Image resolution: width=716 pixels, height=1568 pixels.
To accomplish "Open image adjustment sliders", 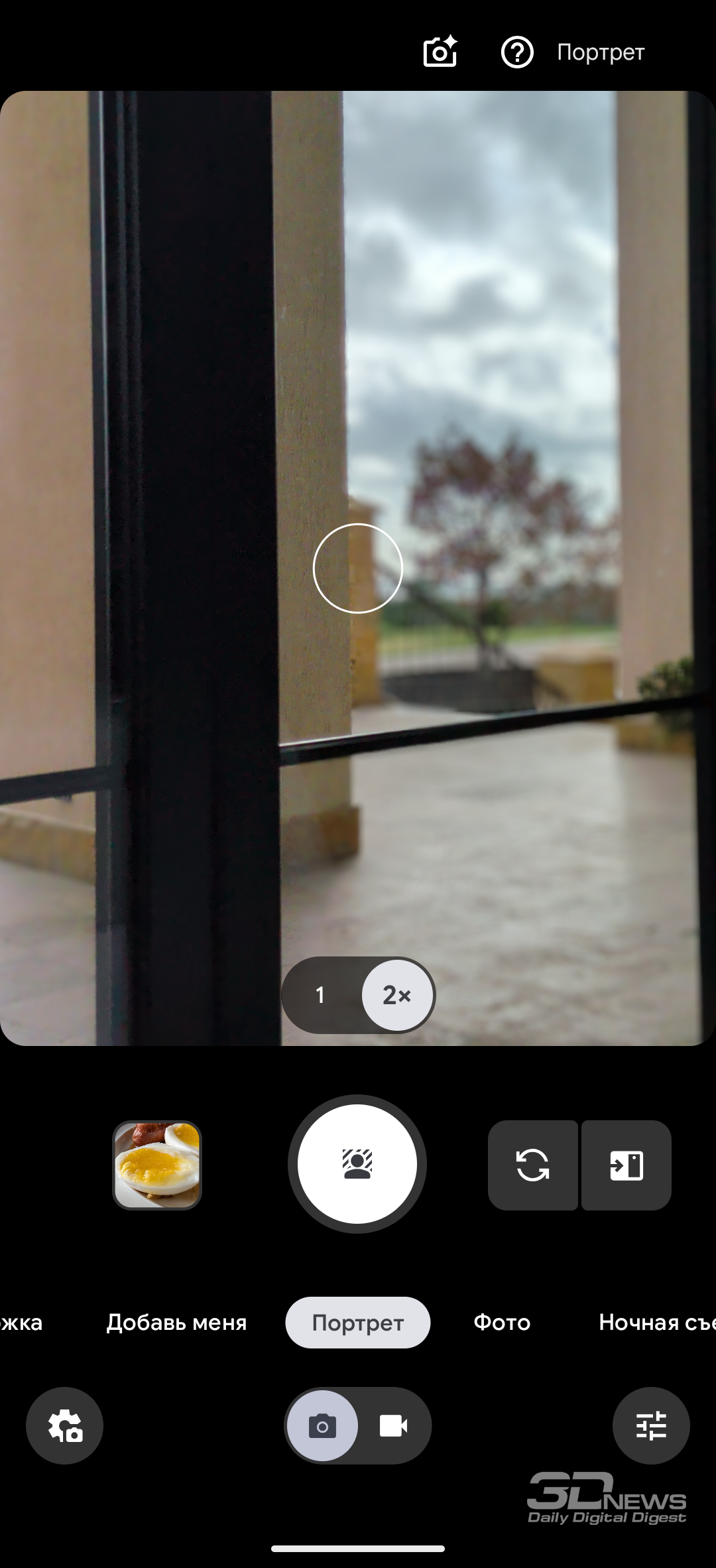I will [x=651, y=1426].
